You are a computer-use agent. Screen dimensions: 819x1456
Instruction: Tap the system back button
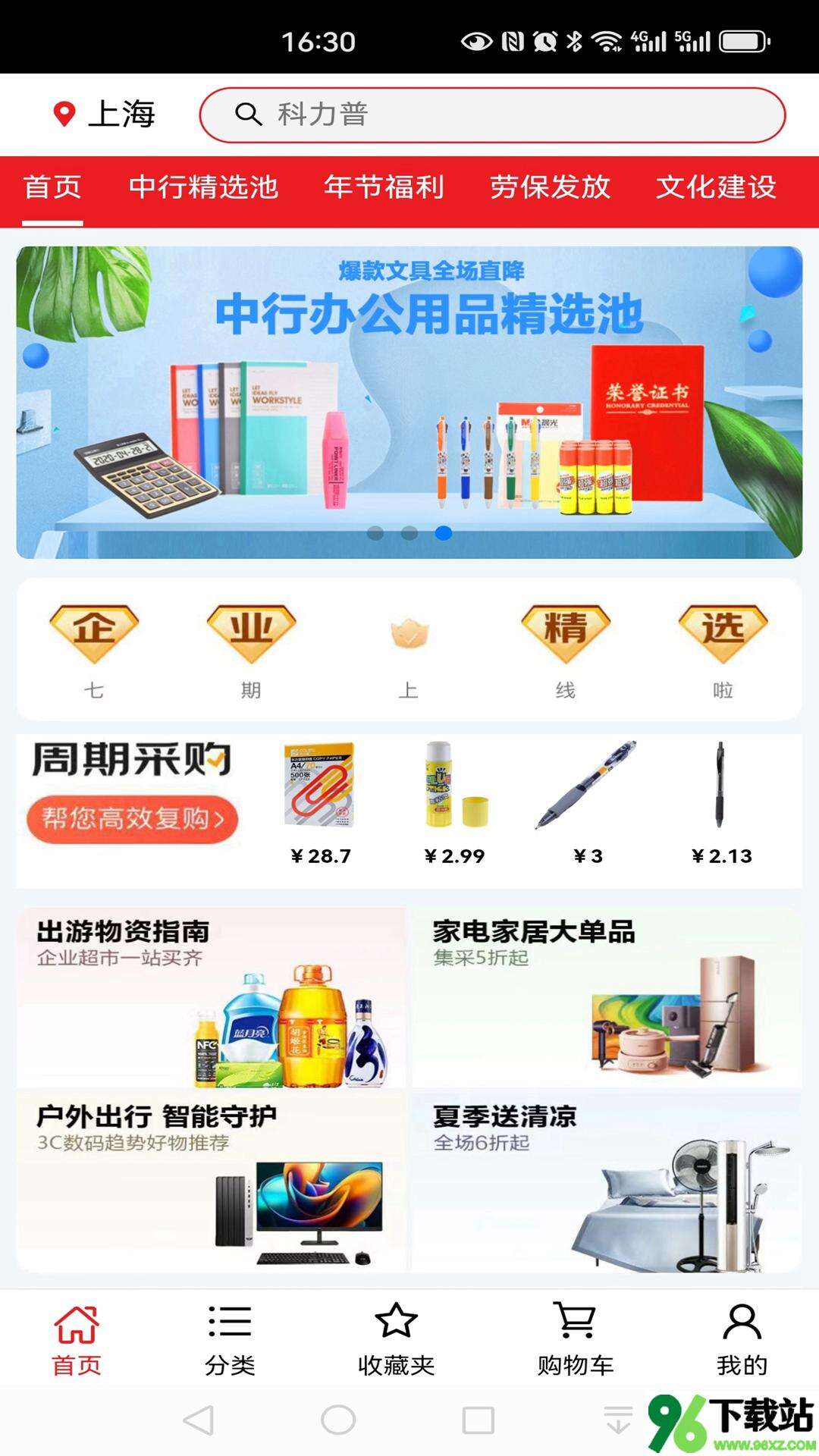point(199,1420)
